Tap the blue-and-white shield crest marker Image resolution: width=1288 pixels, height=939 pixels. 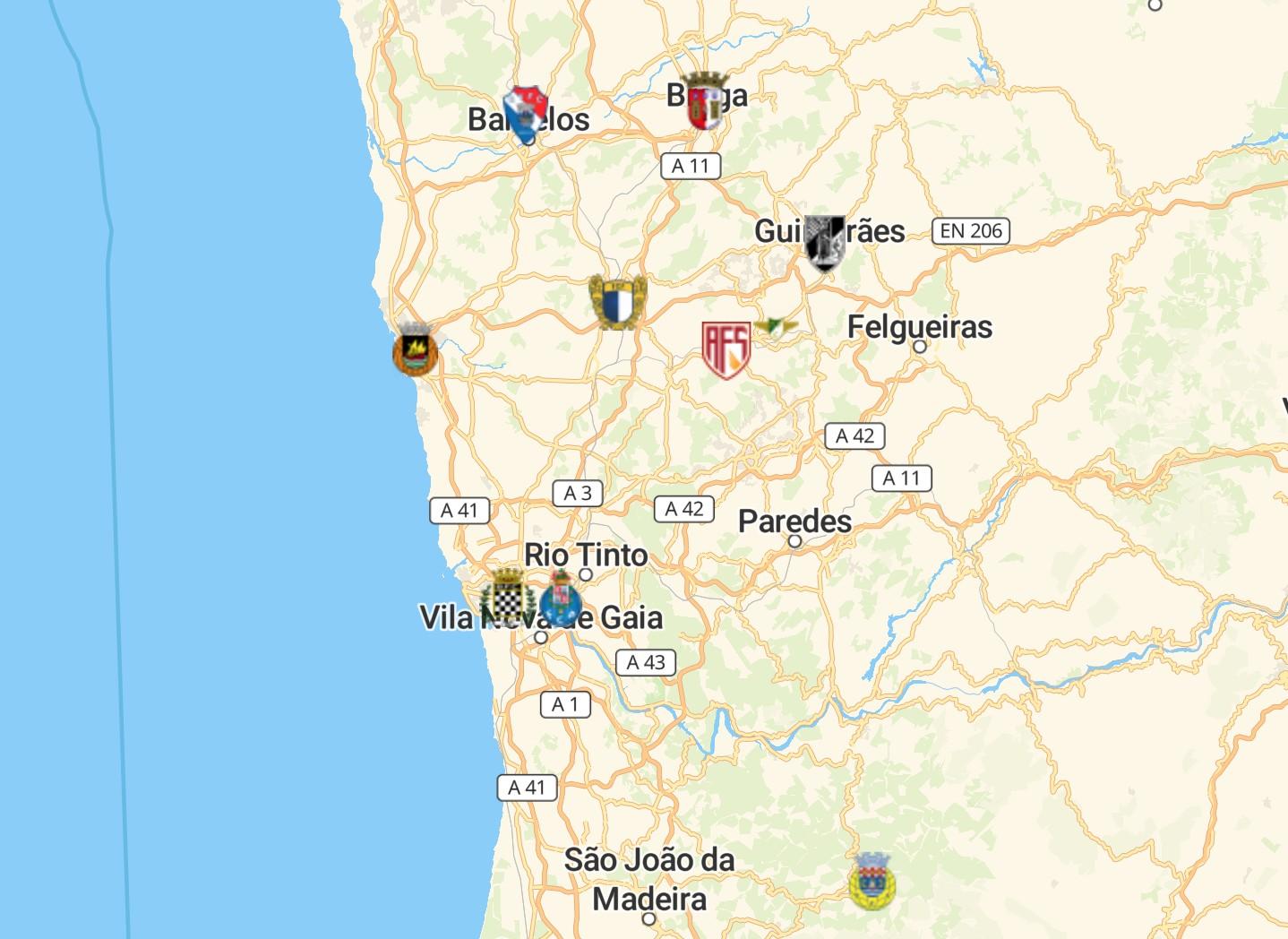(x=617, y=303)
